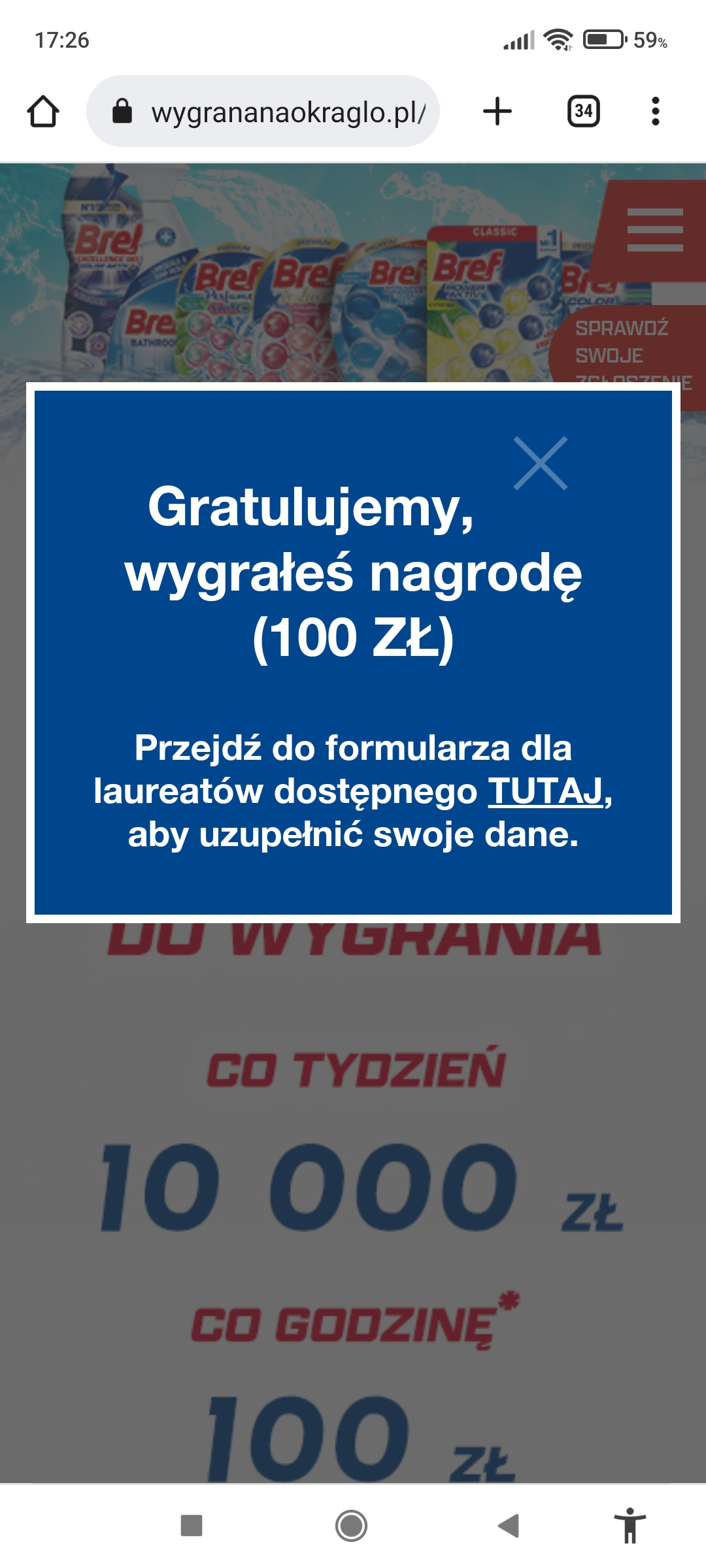
Task: Open the browser home page
Action: tap(43, 111)
